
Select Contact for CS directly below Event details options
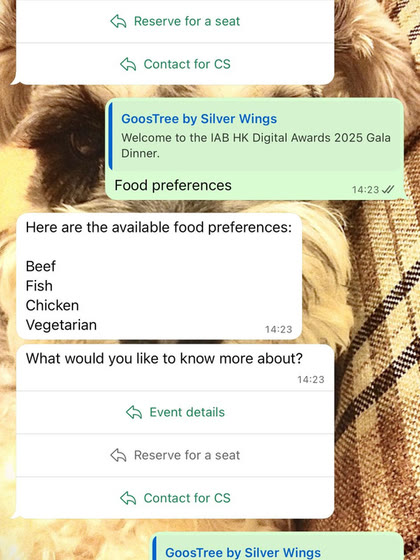[x=175, y=498]
